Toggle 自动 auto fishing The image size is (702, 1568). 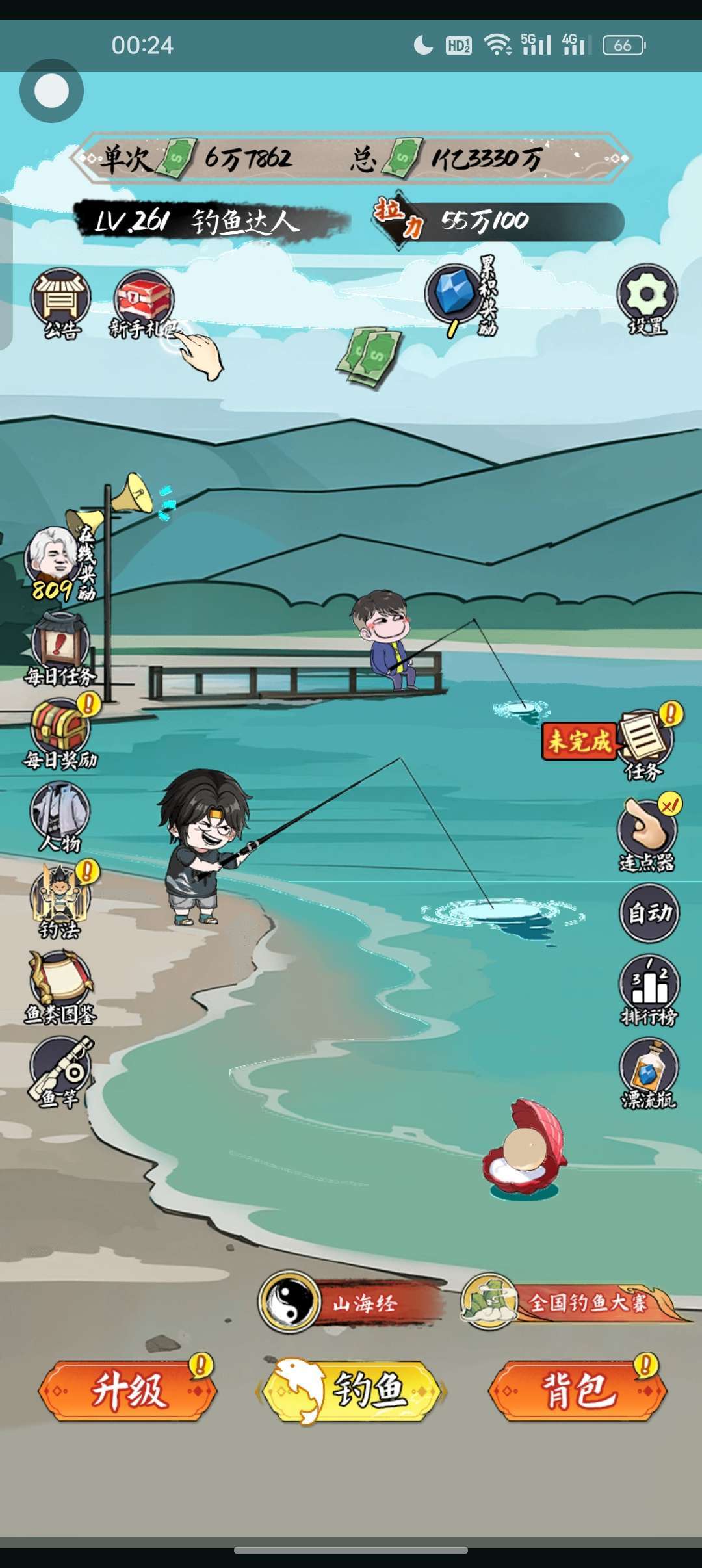click(649, 913)
